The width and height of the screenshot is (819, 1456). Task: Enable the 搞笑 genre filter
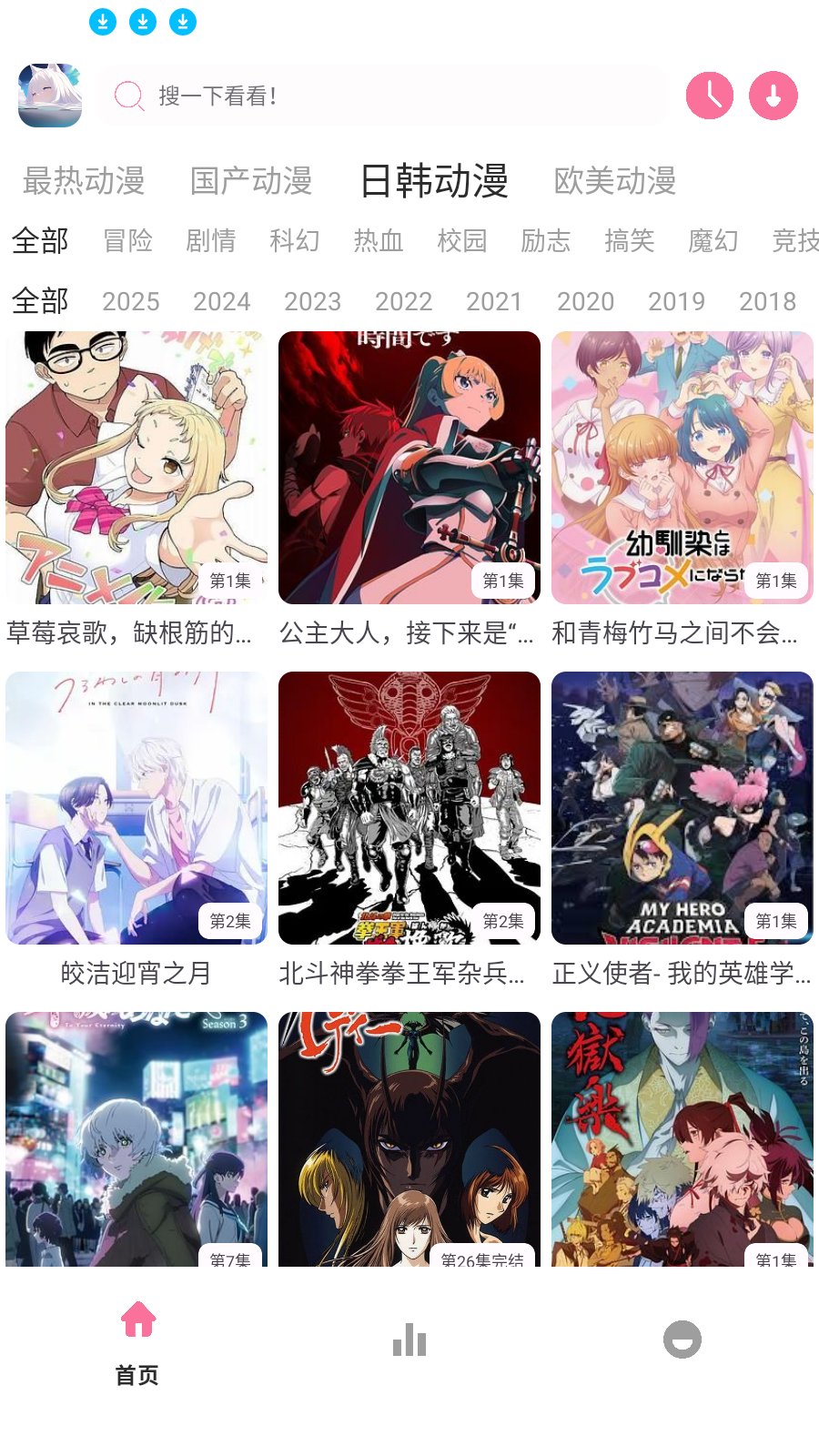pos(629,241)
